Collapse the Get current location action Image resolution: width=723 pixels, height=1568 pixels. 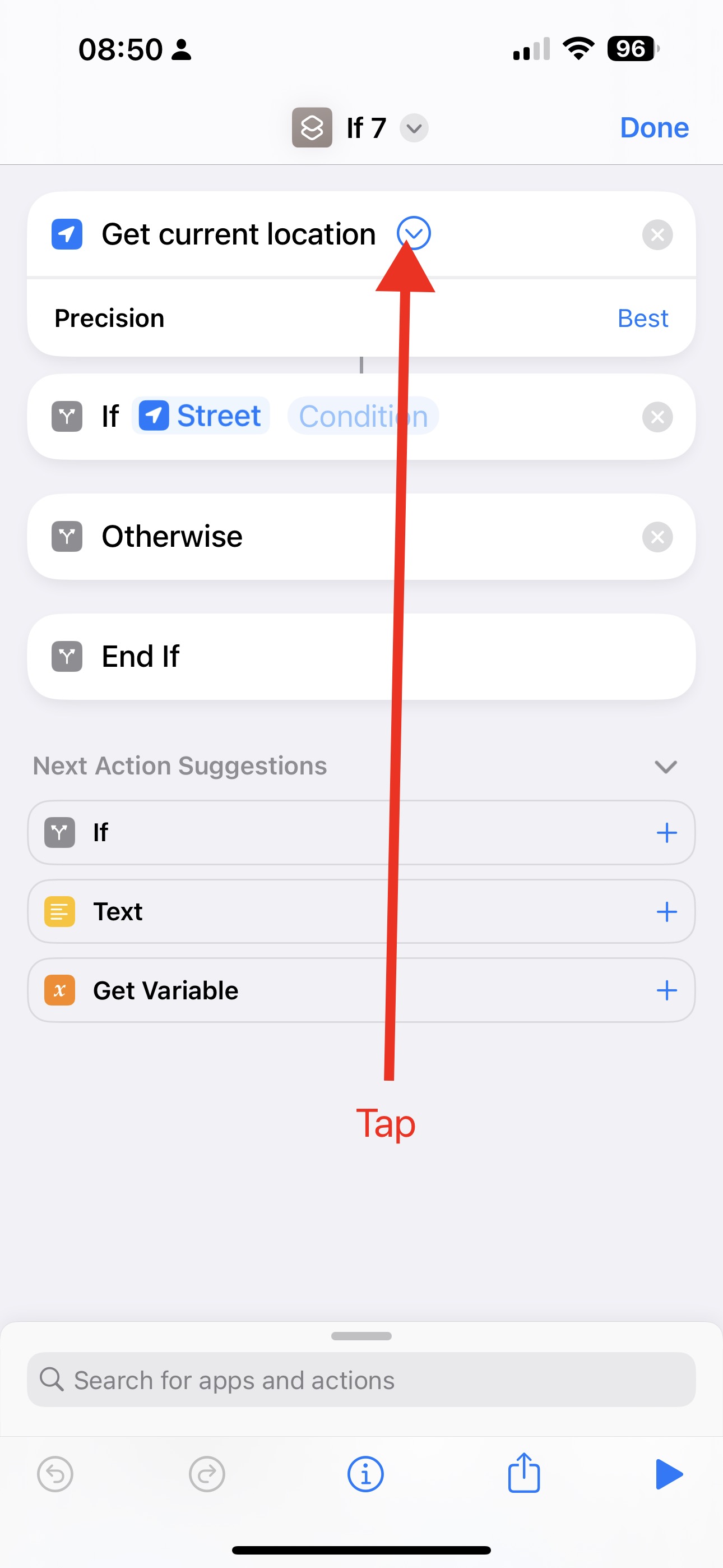point(414,233)
